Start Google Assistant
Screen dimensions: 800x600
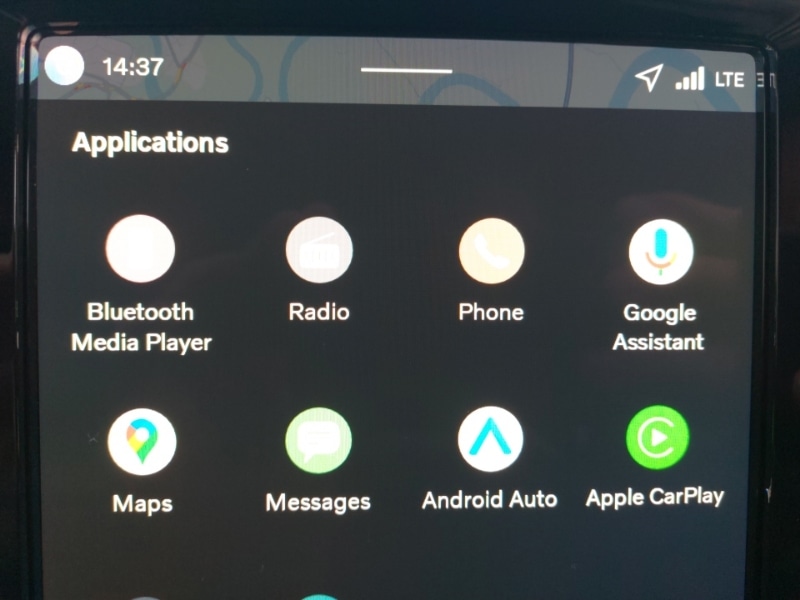point(660,252)
